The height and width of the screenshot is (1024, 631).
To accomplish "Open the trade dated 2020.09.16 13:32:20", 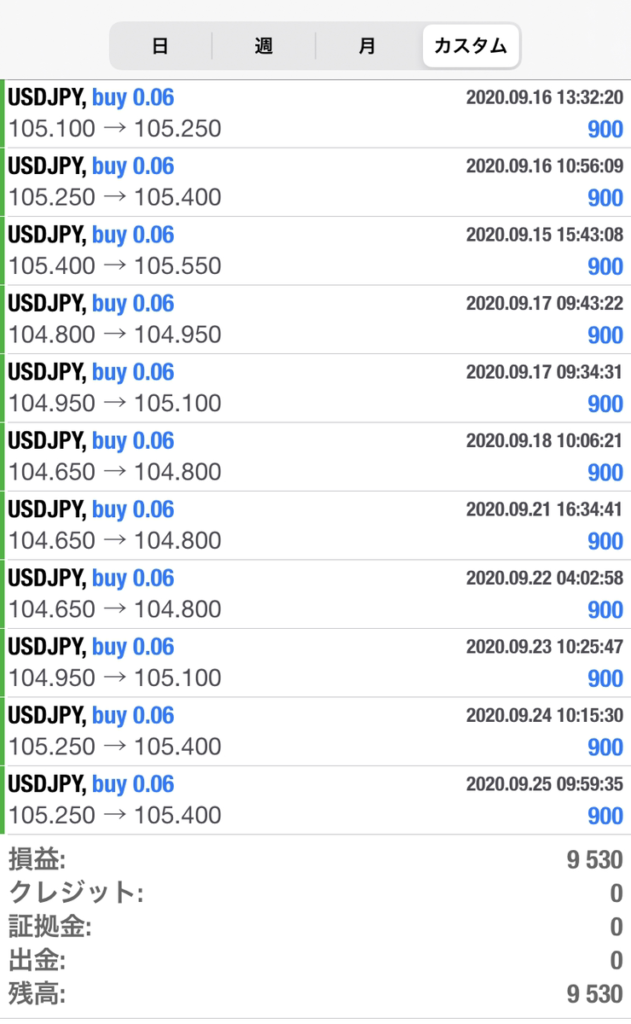I will tap(316, 114).
